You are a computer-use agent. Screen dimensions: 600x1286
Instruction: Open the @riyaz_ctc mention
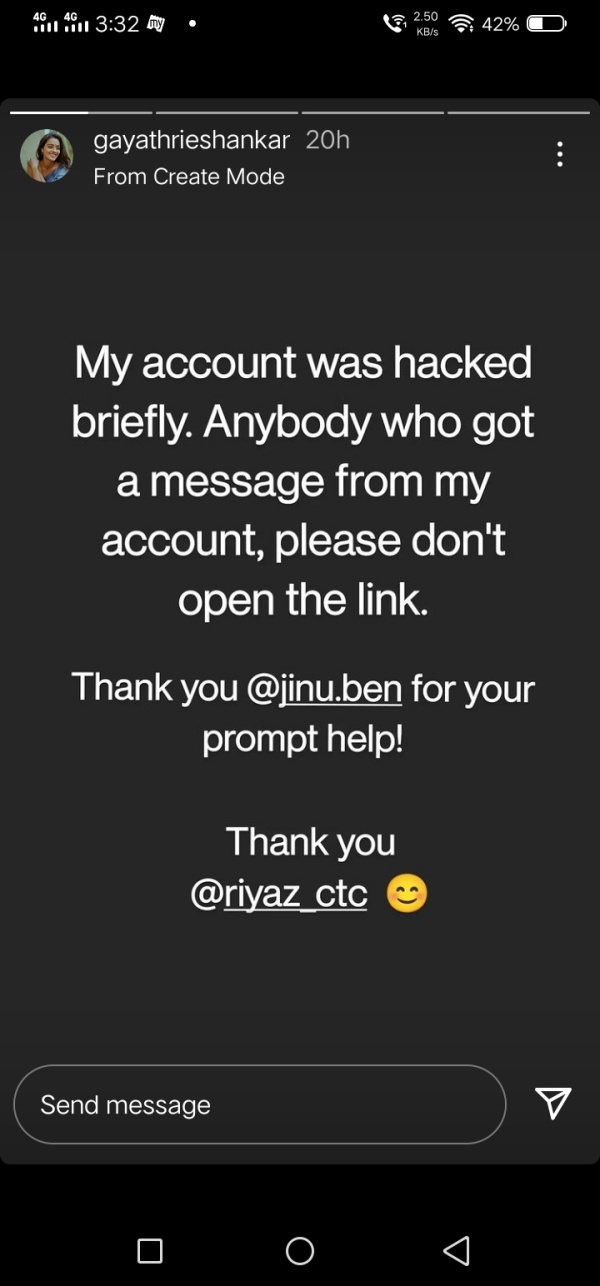click(279, 893)
